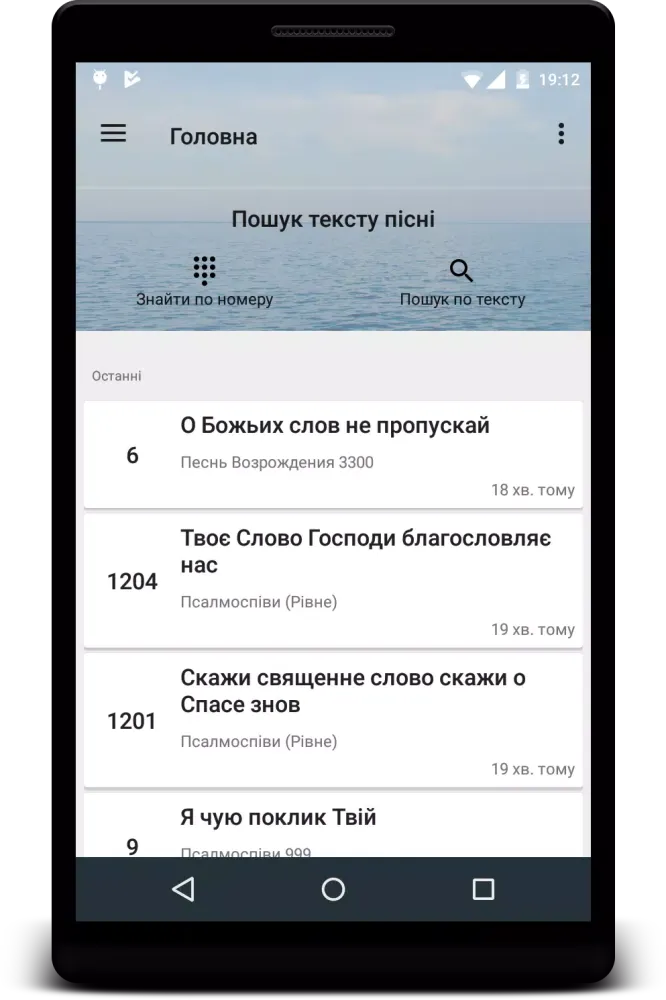Select Пошук по тексту search
This screenshot has width=666, height=1000.
[x=461, y=281]
